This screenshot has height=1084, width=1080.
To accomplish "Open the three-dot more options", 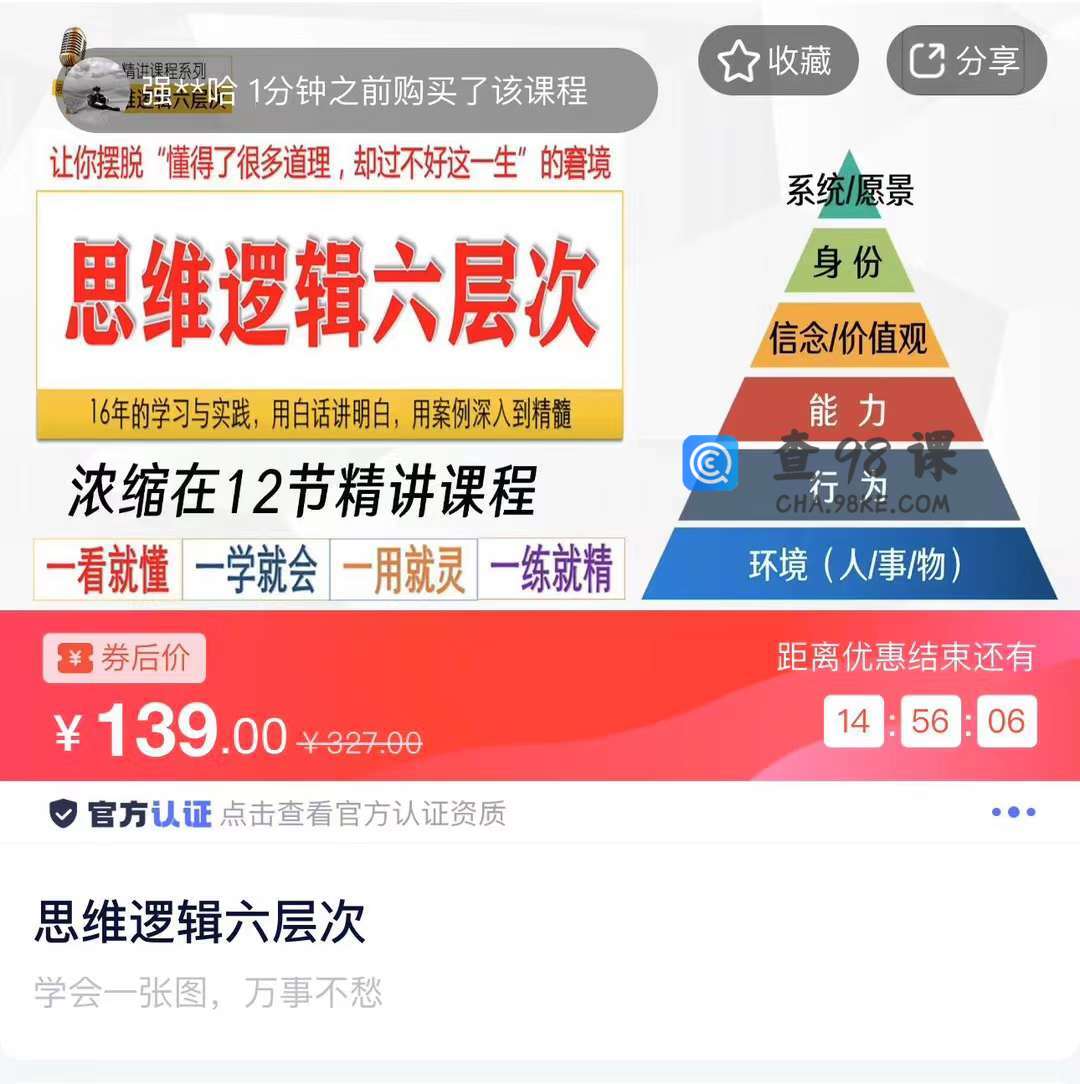I will click(x=1013, y=812).
